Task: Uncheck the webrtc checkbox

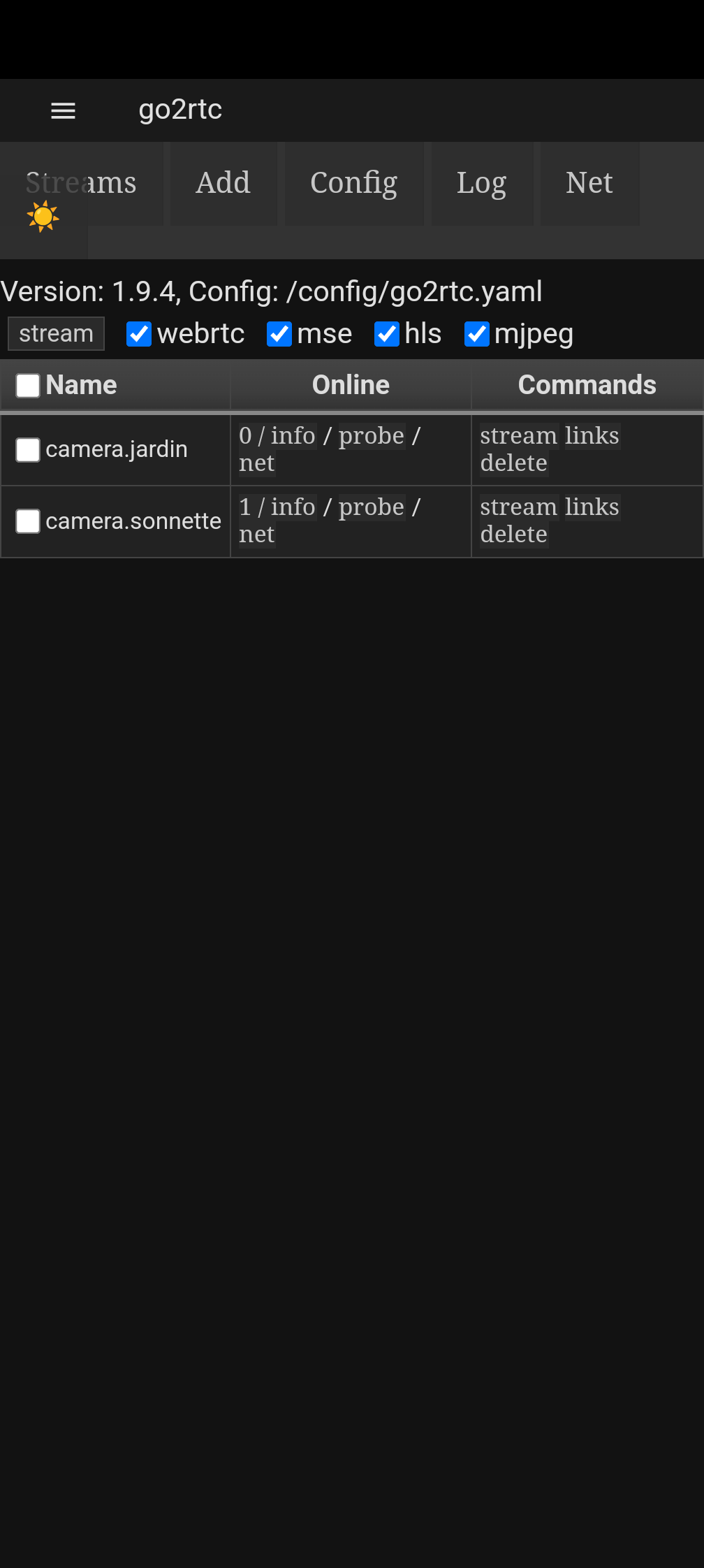Action: 139,334
